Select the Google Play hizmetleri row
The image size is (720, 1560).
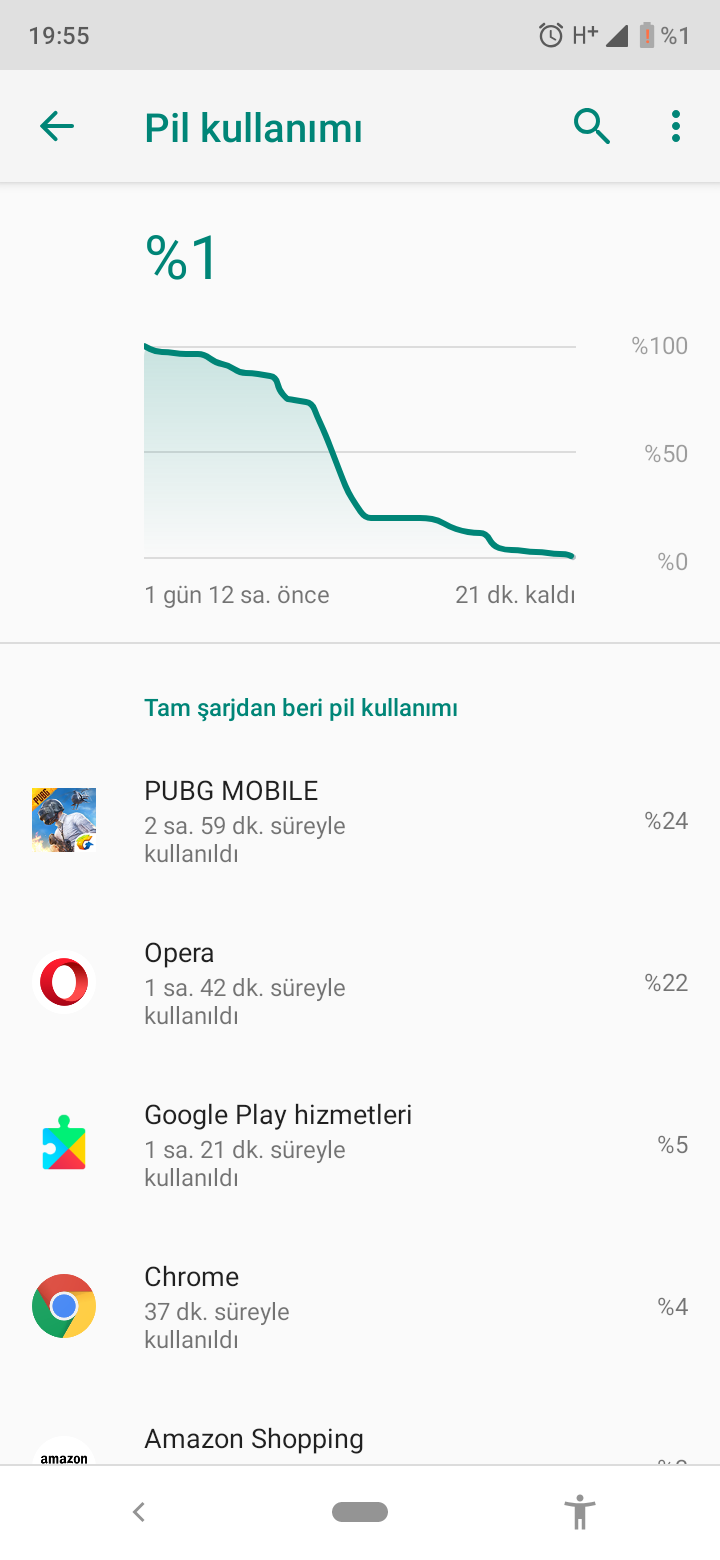360,1144
